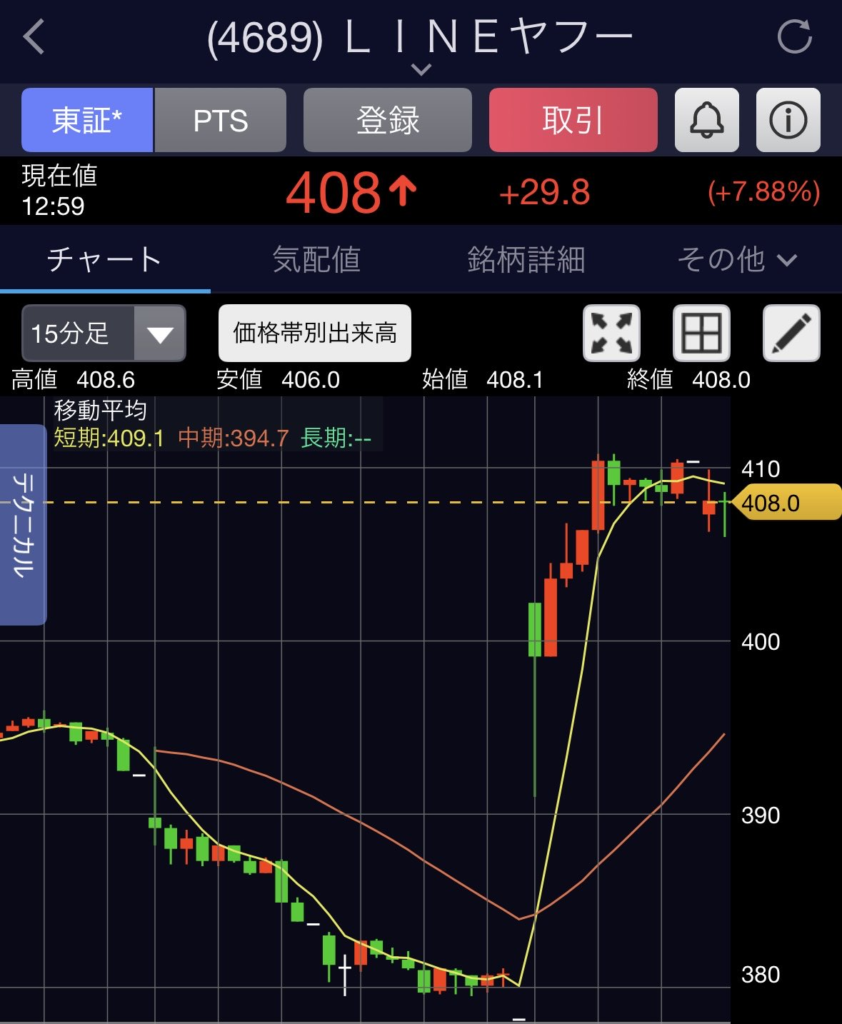Tap the 登録 button
This screenshot has height=1024, width=842.
coord(387,120)
